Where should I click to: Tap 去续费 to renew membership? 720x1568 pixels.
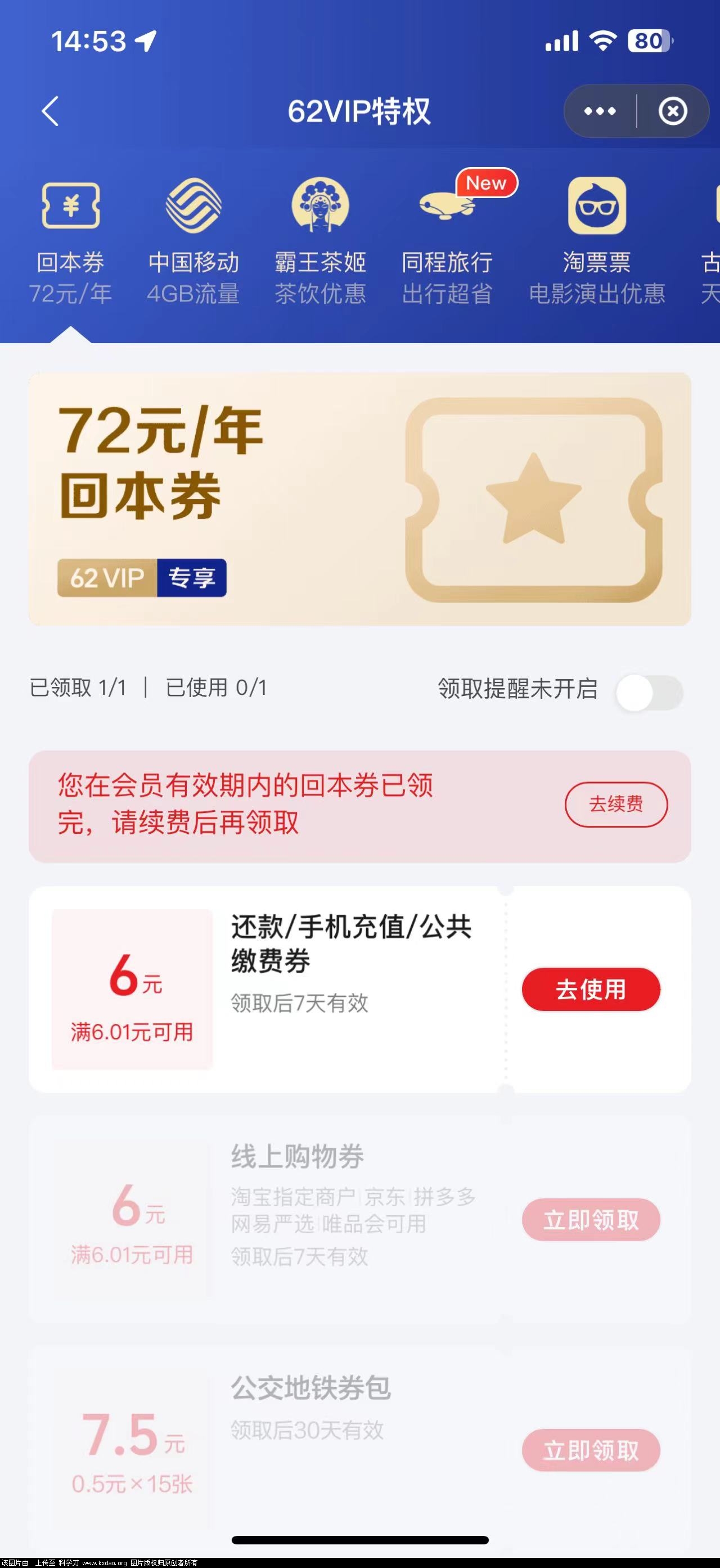coord(616,804)
